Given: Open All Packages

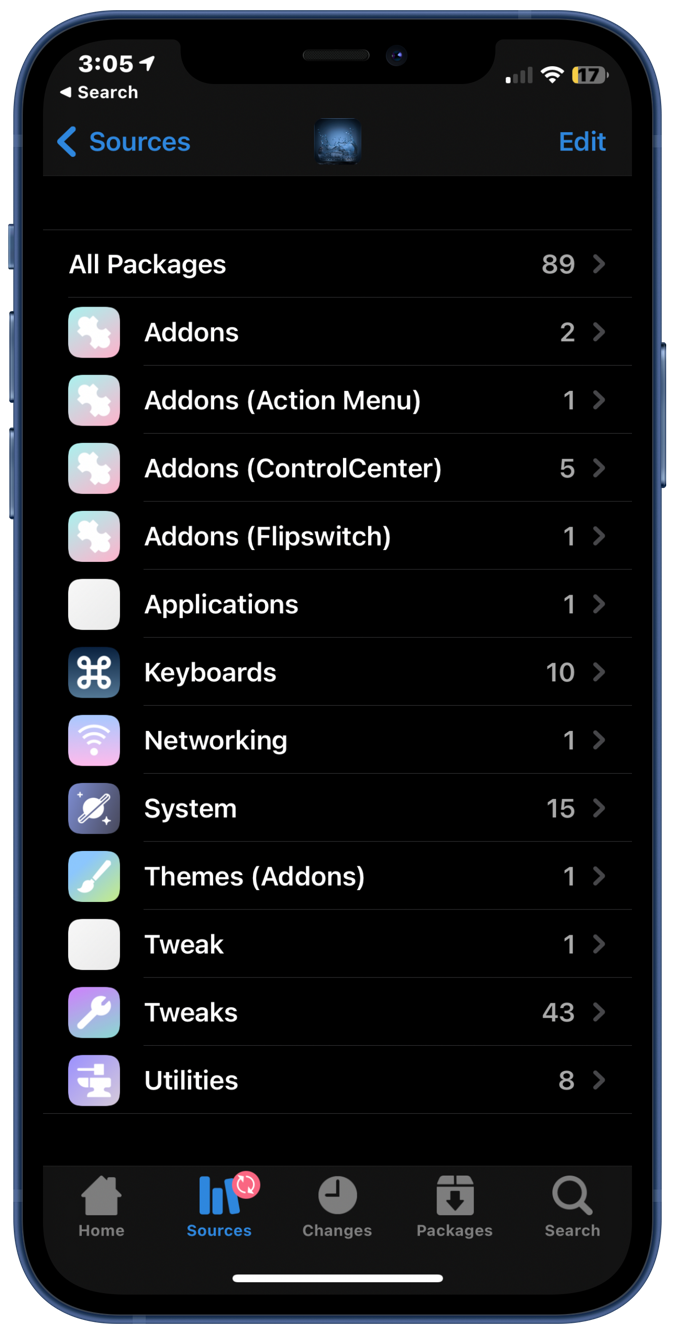Looking at the screenshot, I should point(337,264).
